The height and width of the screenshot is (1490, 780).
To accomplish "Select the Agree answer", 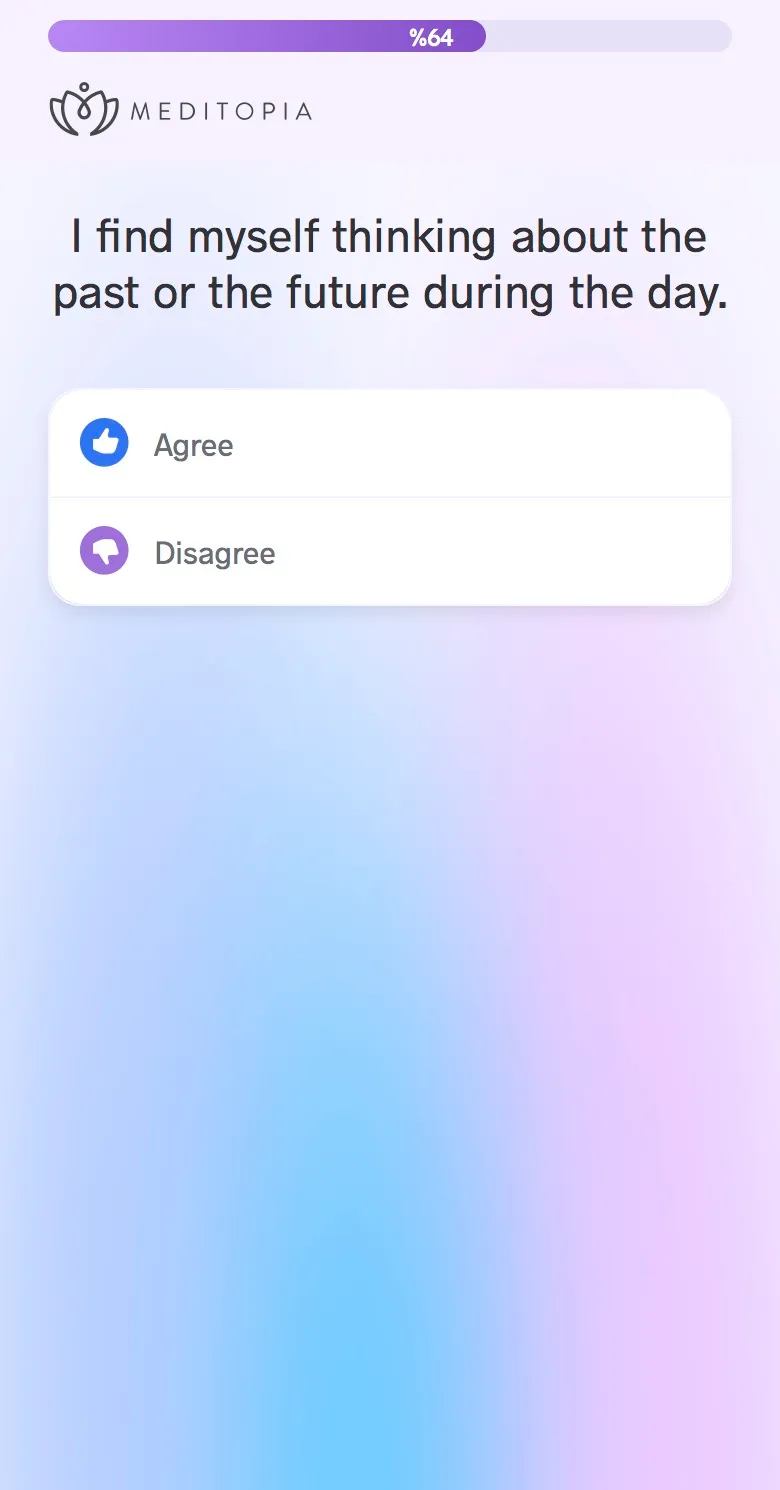I will 390,443.
